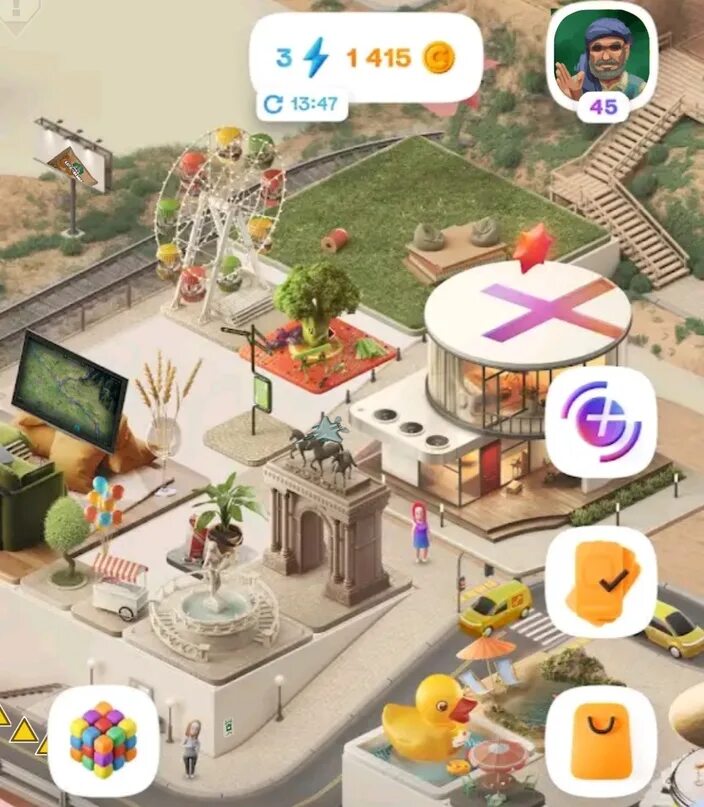The height and width of the screenshot is (807, 704).
Task: Open the energy and coins panel
Action: (365, 58)
